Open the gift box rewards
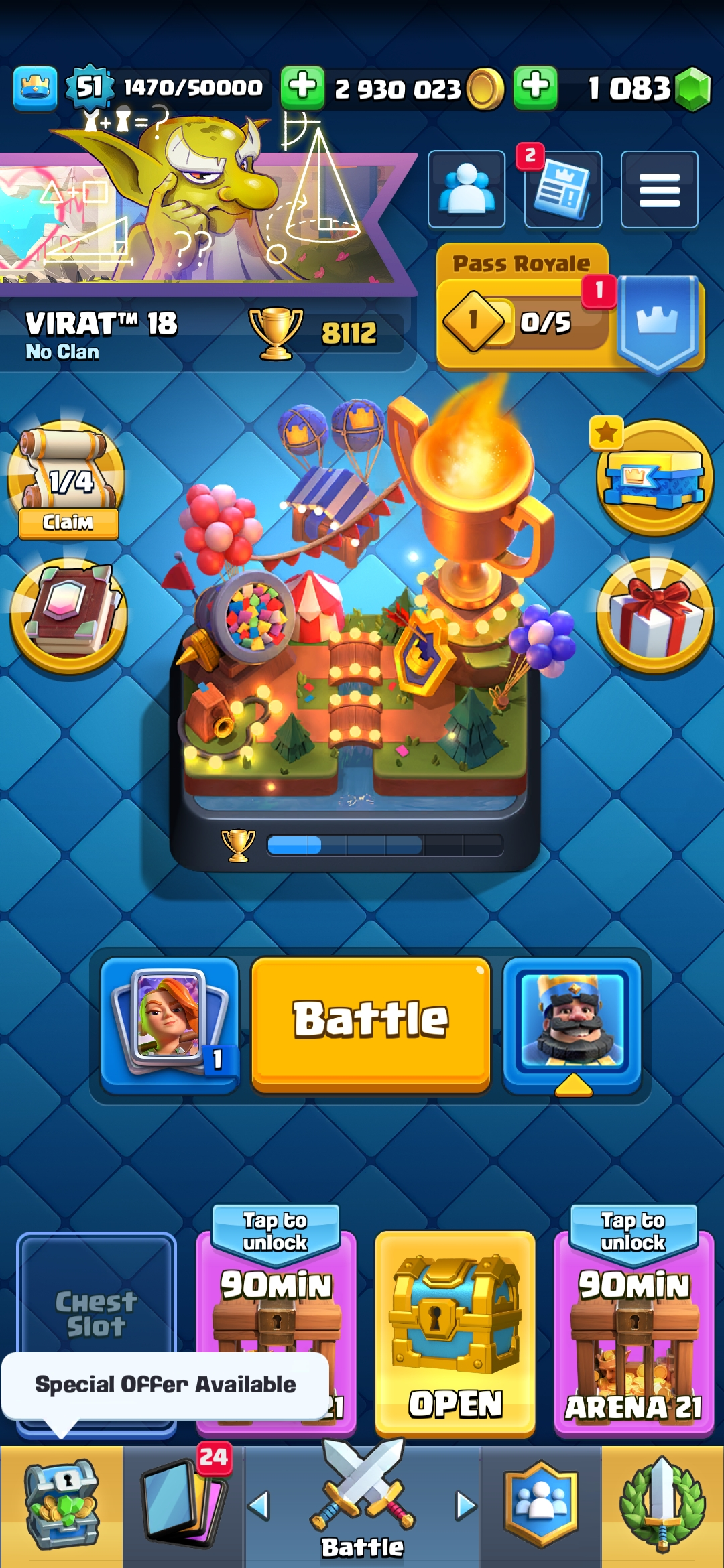 click(654, 616)
